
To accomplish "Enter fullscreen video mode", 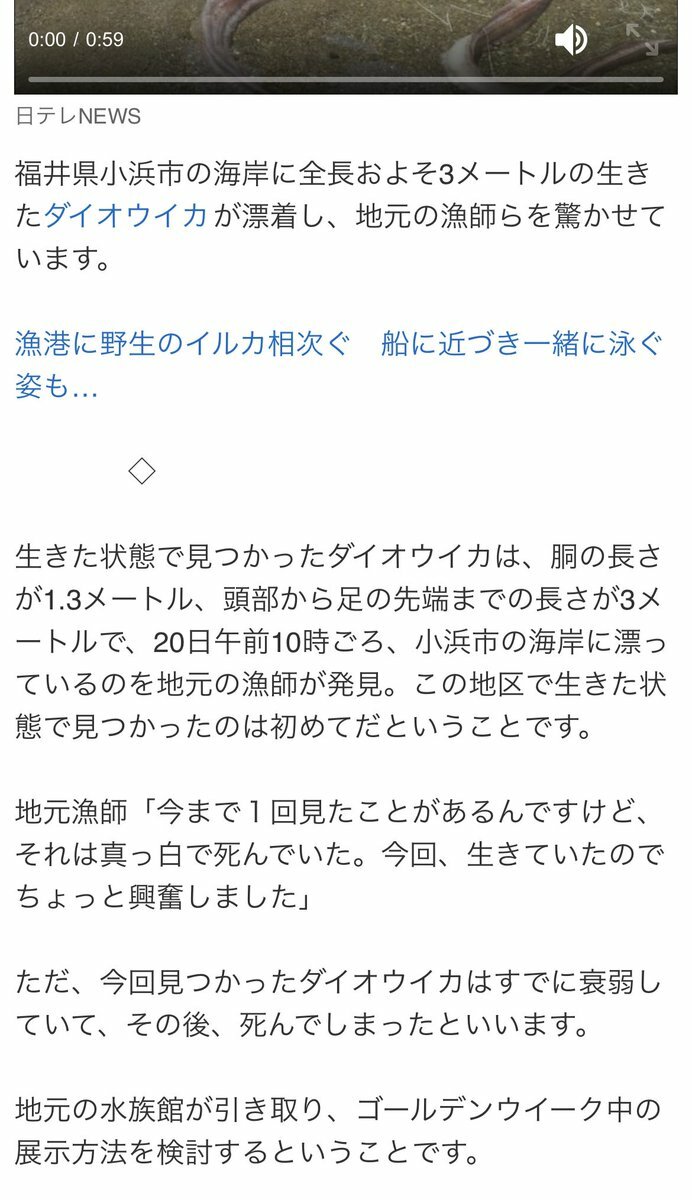I will [642, 40].
